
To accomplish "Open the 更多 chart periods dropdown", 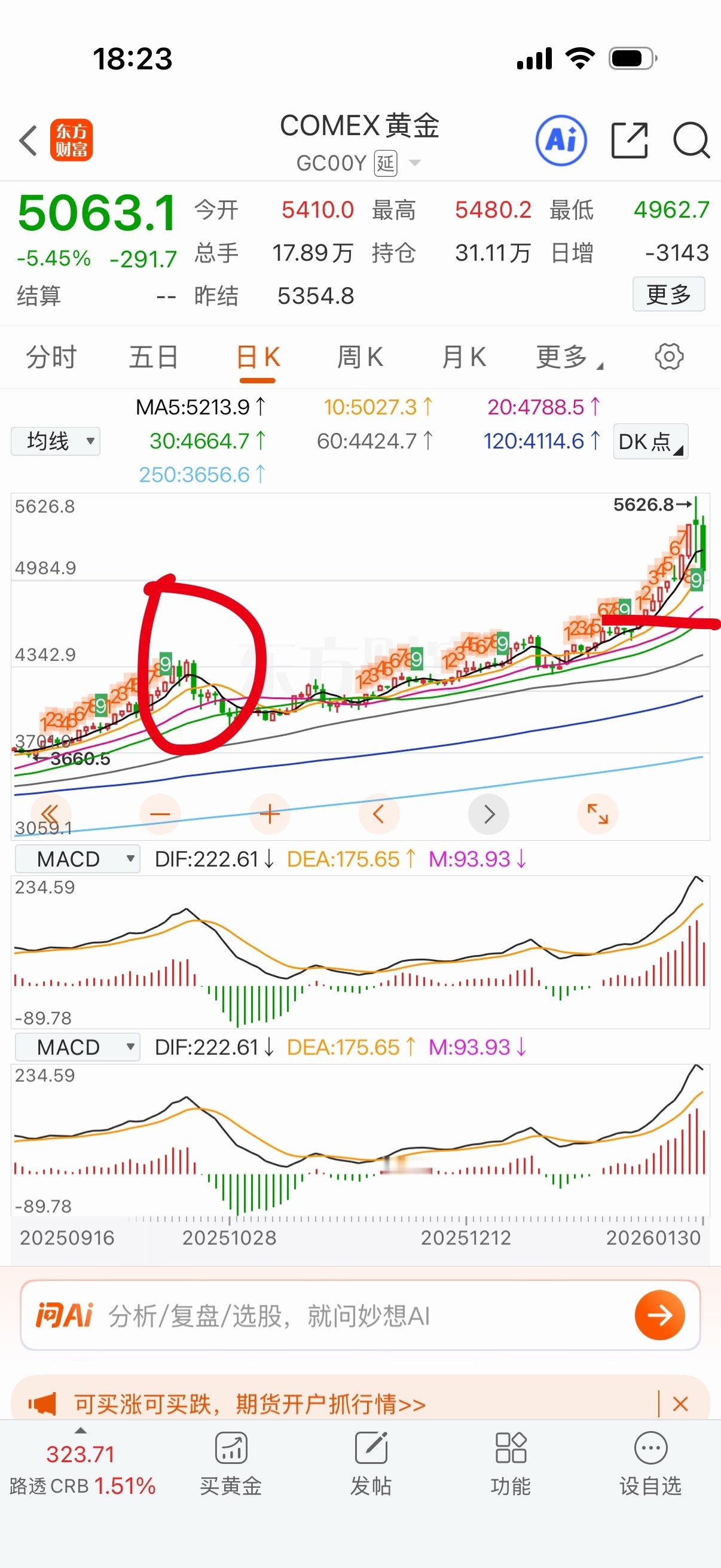I will 569,357.
